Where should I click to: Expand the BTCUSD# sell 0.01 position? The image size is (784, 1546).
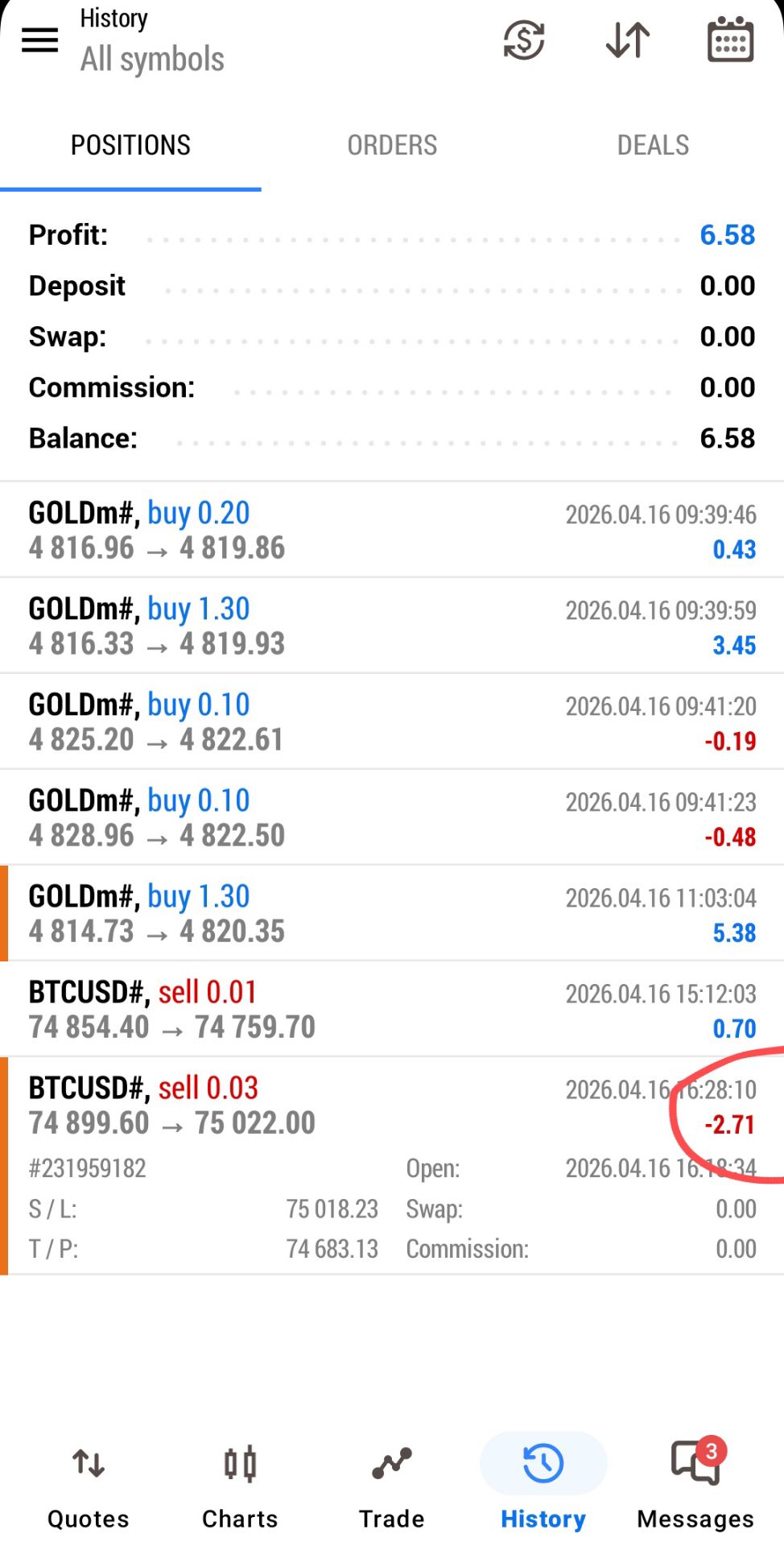pos(392,1010)
